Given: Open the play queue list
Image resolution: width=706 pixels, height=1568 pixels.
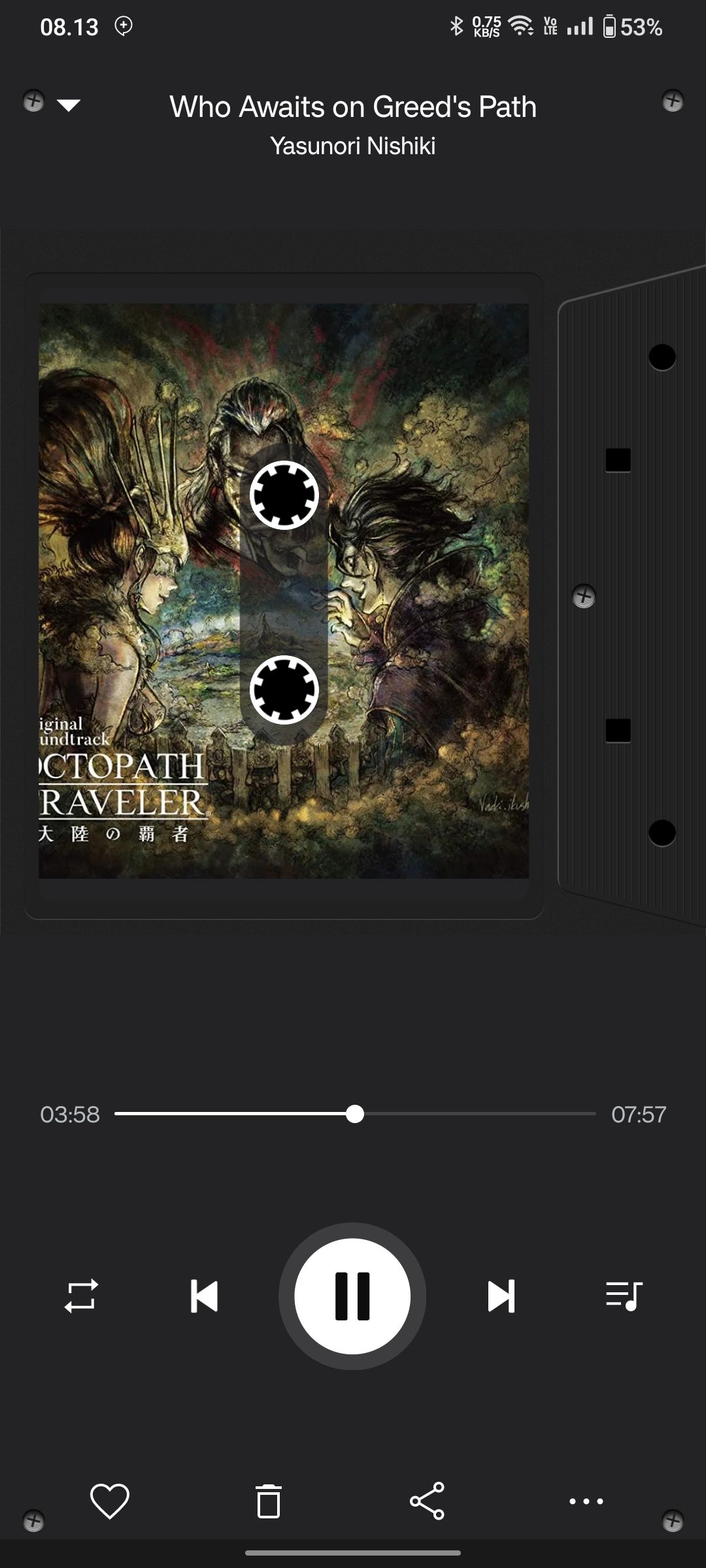Looking at the screenshot, I should 624,1295.
